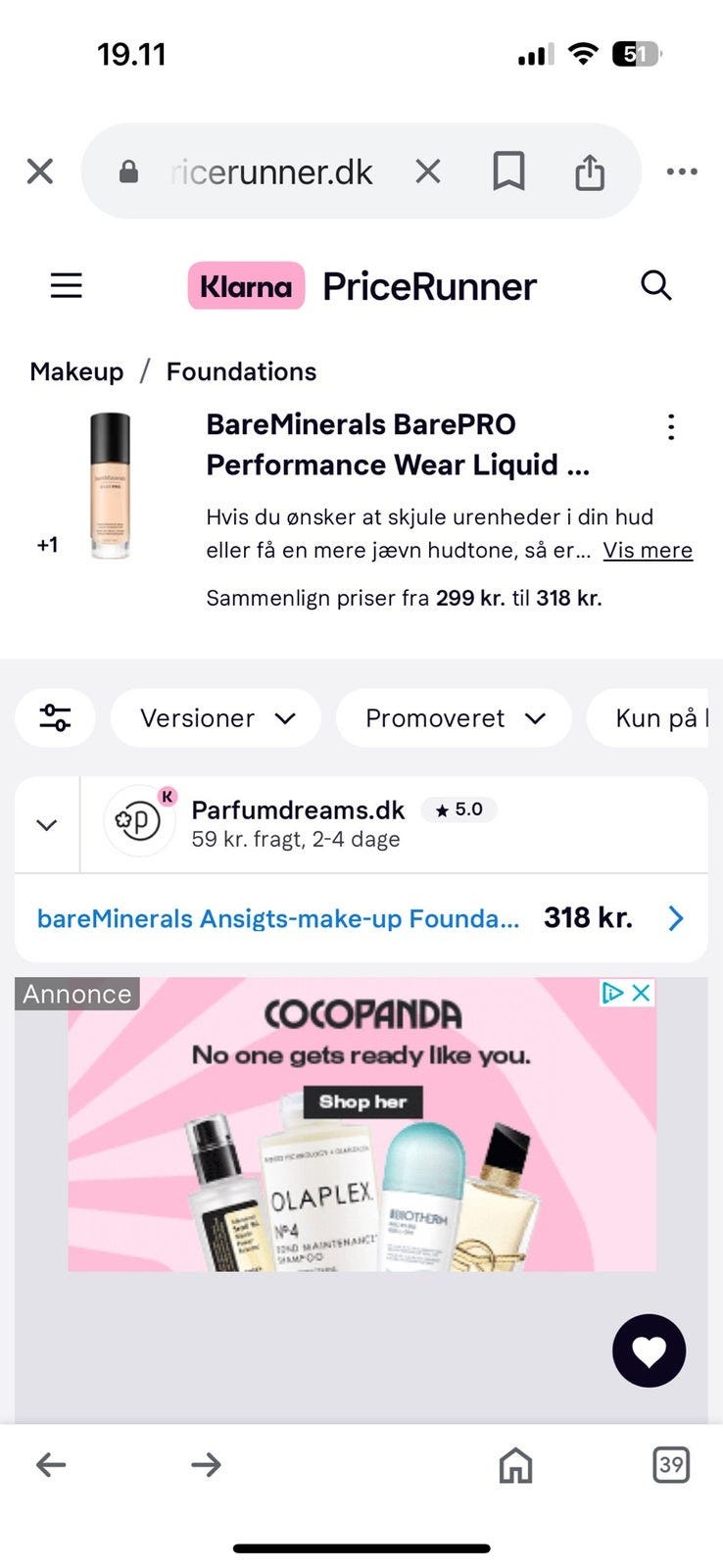723x1568 pixels.
Task: Go to the Makeup breadcrumb
Action: coord(76,371)
